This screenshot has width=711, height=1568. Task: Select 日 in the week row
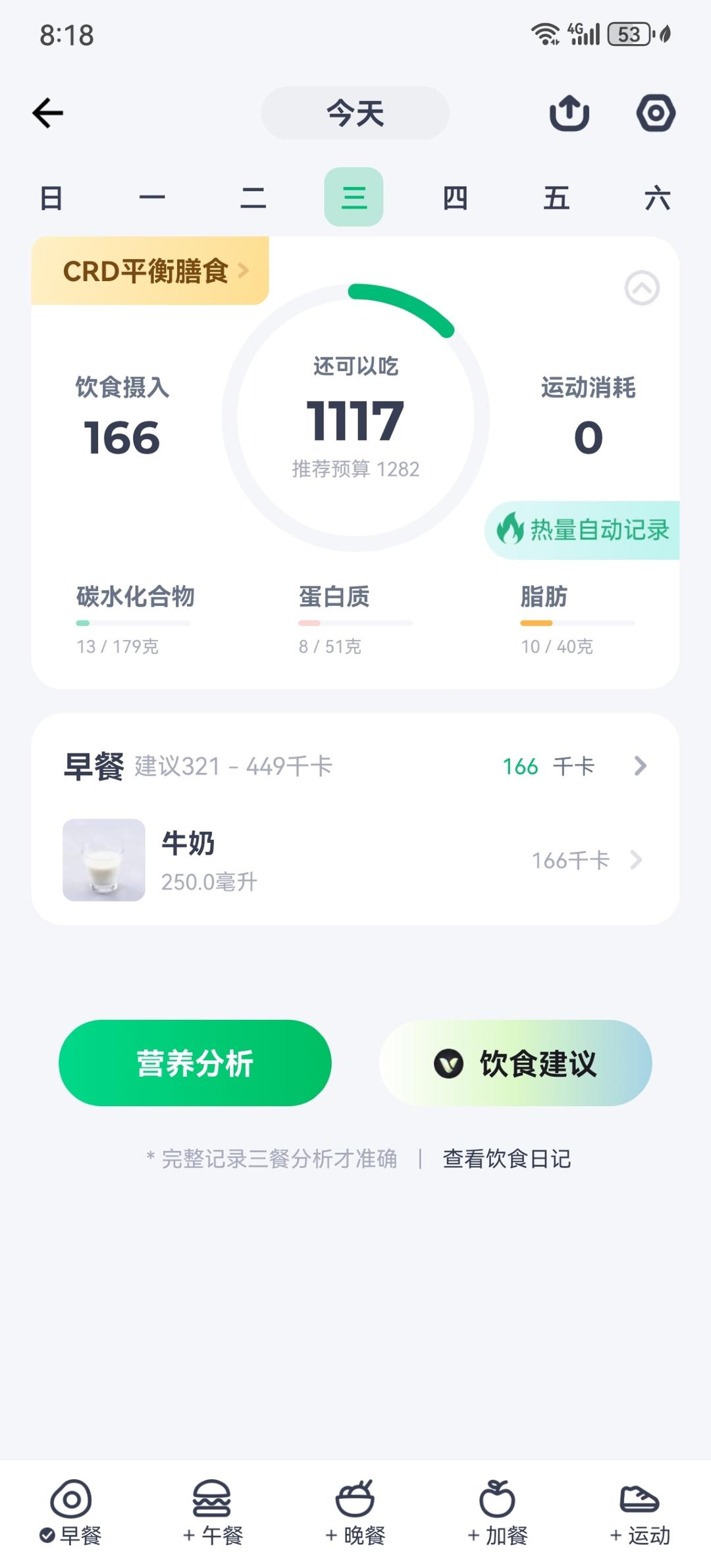point(51,197)
